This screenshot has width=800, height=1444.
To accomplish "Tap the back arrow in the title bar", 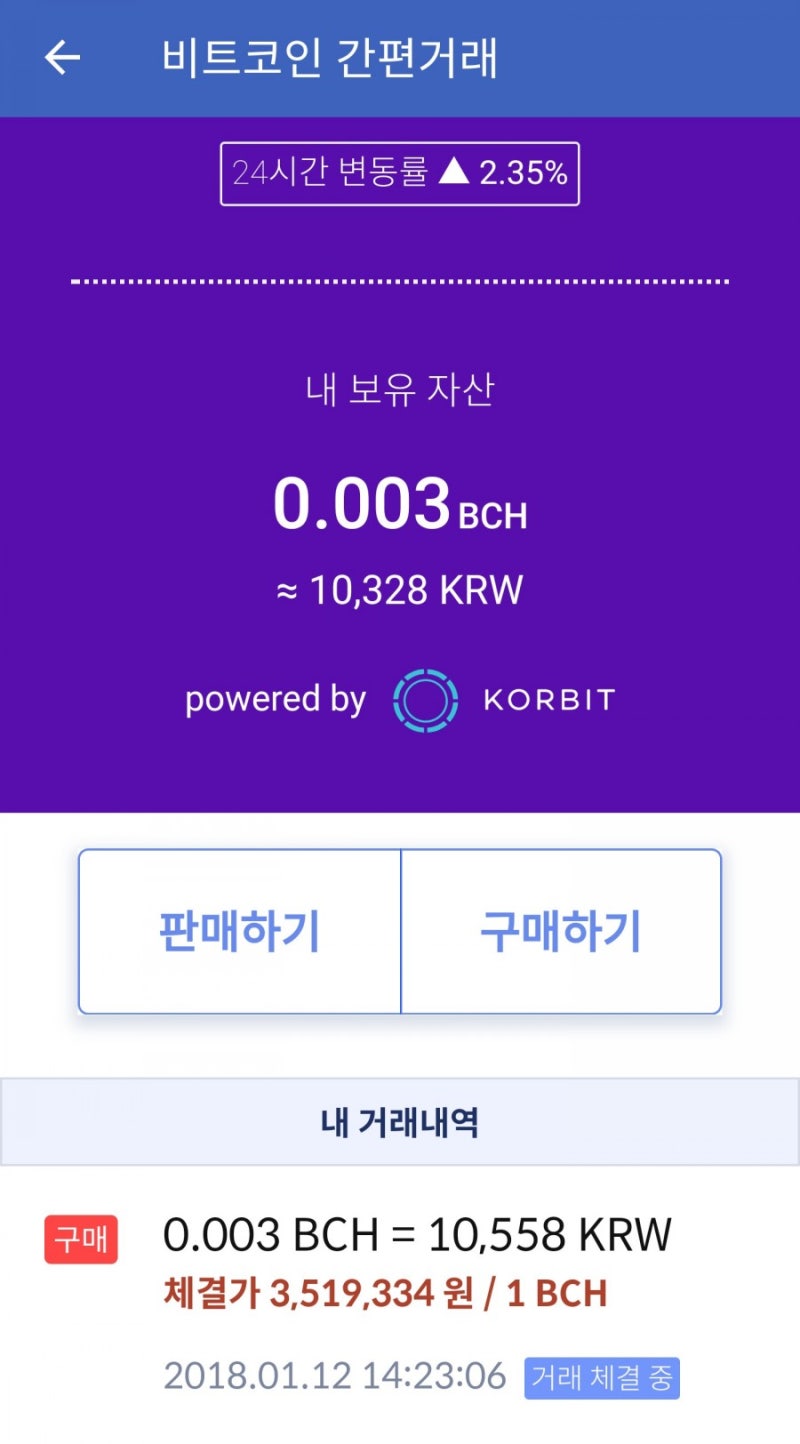I will click(x=62, y=57).
